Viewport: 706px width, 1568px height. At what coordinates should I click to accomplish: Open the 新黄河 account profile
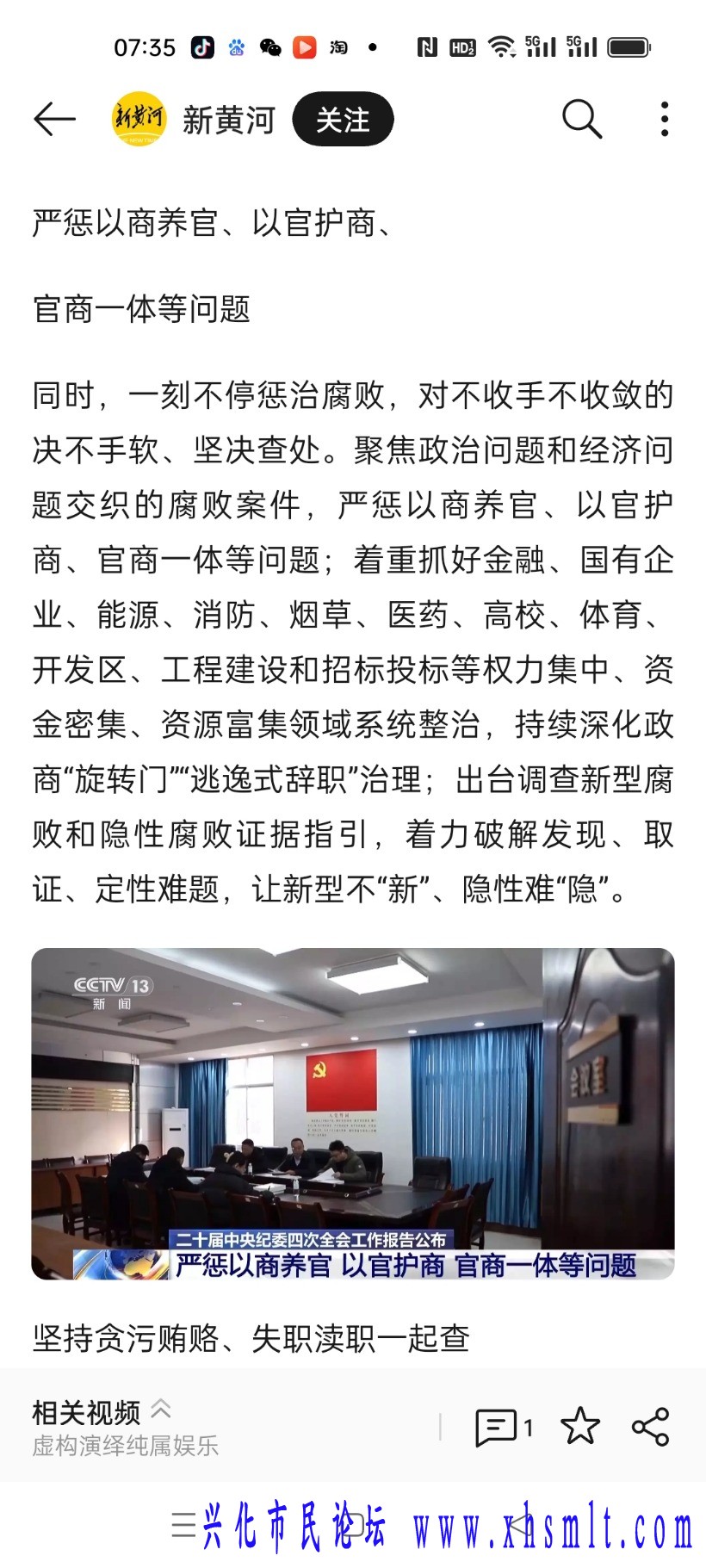click(195, 120)
